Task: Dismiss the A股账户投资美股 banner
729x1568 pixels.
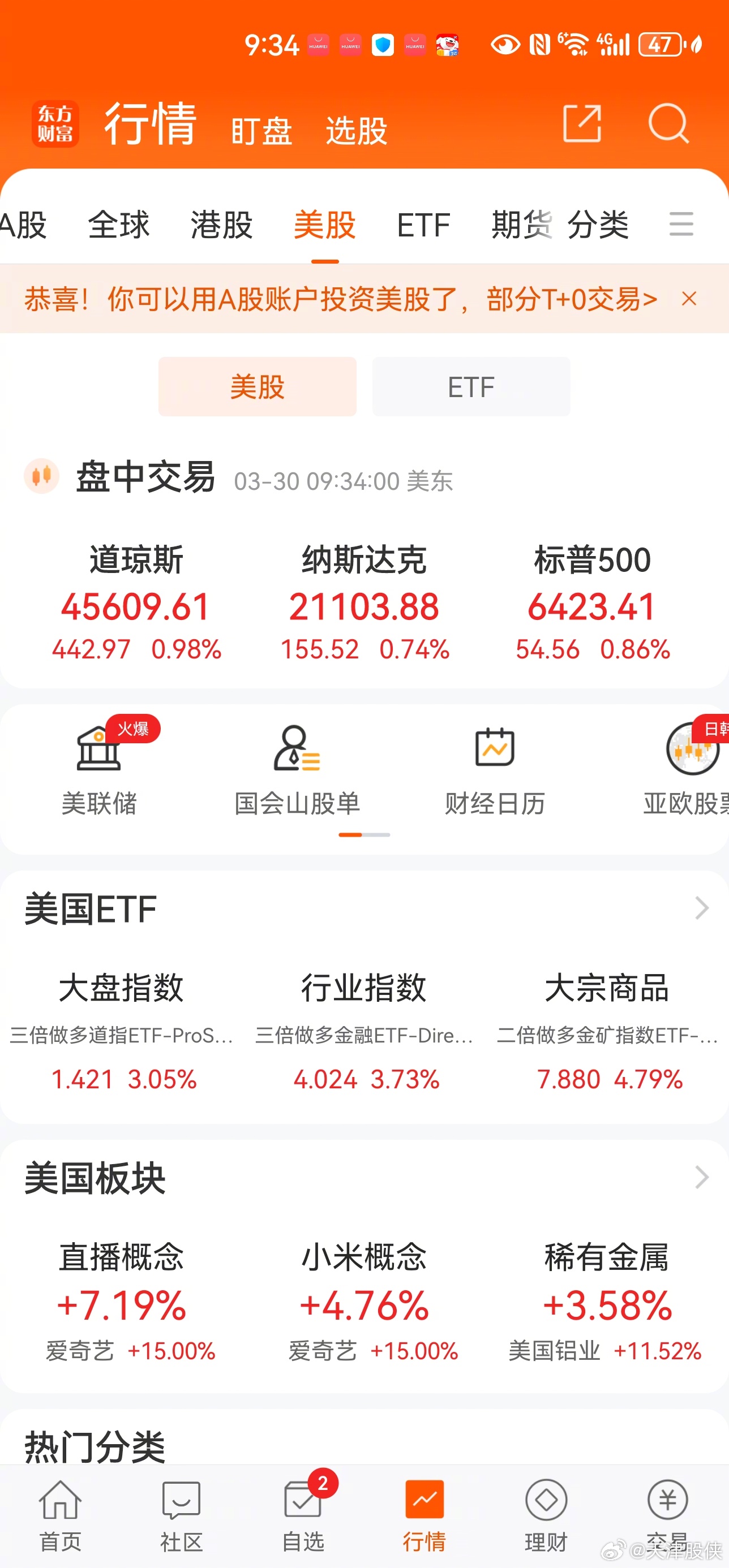Action: [689, 299]
